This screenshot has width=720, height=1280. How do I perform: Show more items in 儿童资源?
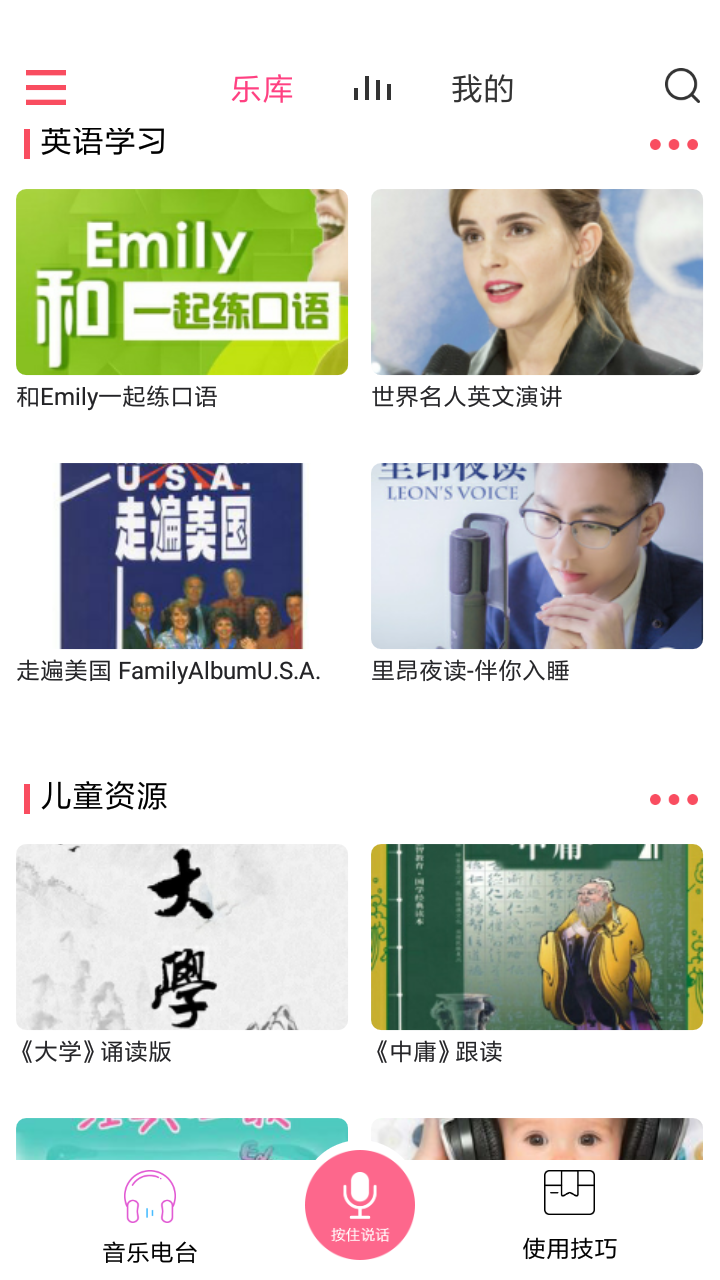click(x=674, y=799)
